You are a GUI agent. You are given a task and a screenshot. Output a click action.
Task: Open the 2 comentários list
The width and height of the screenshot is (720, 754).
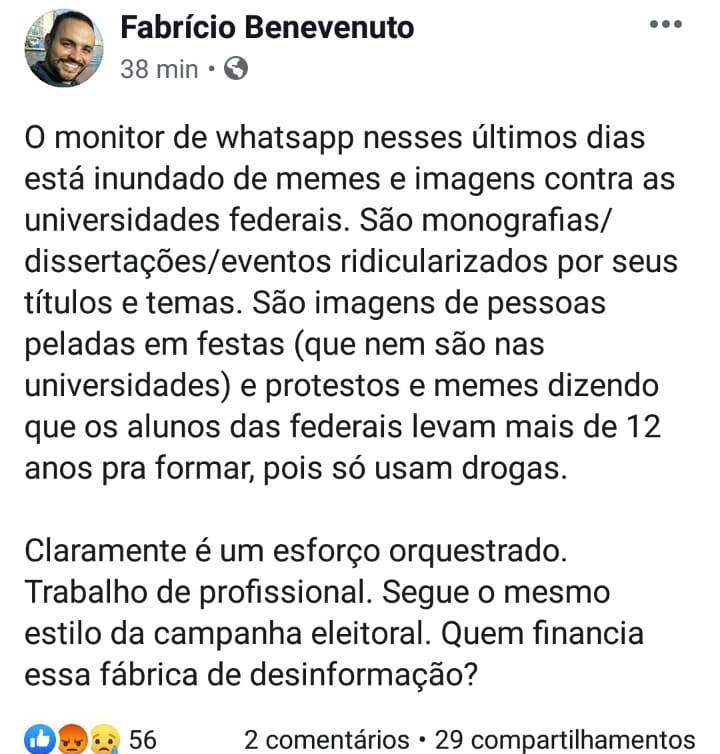(326, 739)
